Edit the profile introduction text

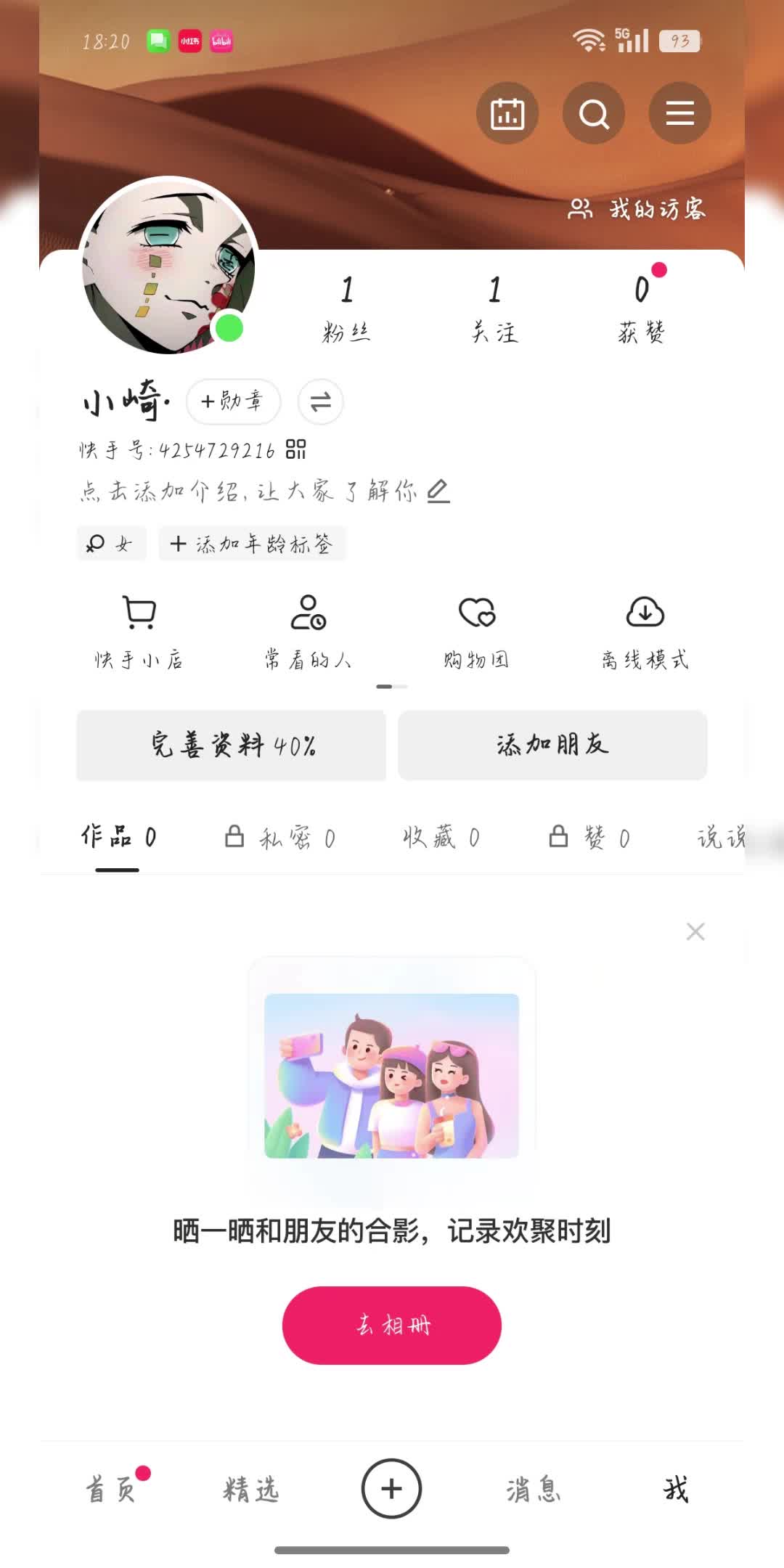point(264,491)
